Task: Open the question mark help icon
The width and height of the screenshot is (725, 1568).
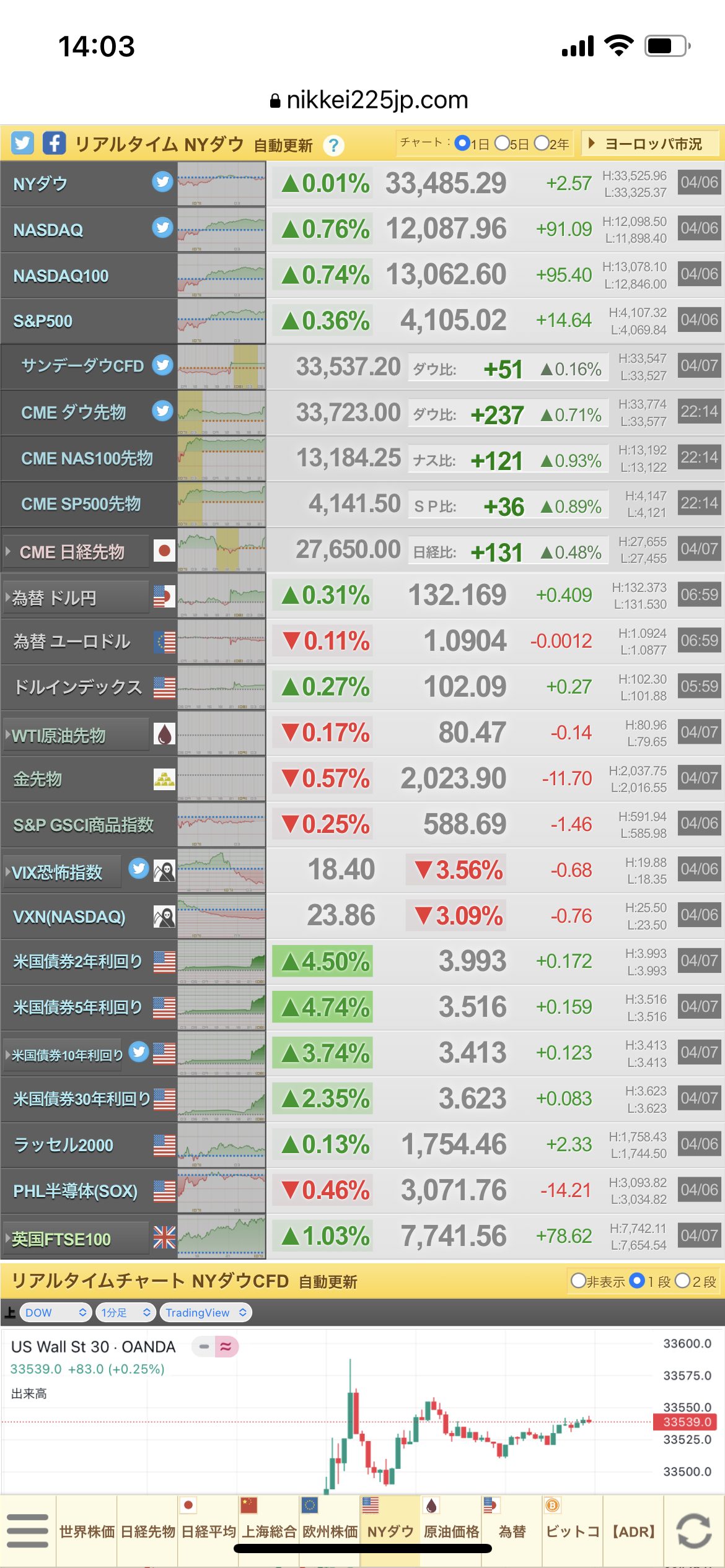Action: click(x=333, y=146)
